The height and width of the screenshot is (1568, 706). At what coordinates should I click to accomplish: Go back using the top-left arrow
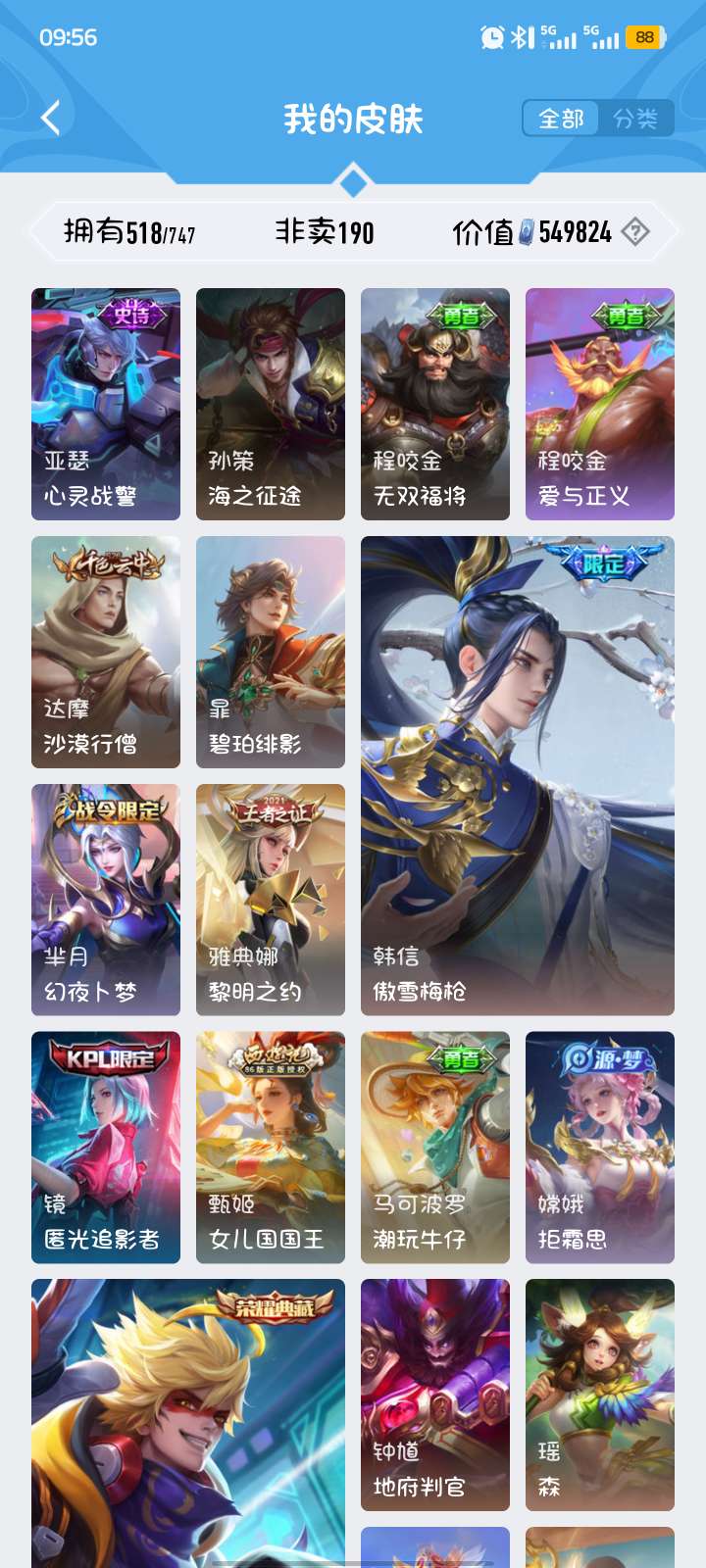[x=51, y=119]
